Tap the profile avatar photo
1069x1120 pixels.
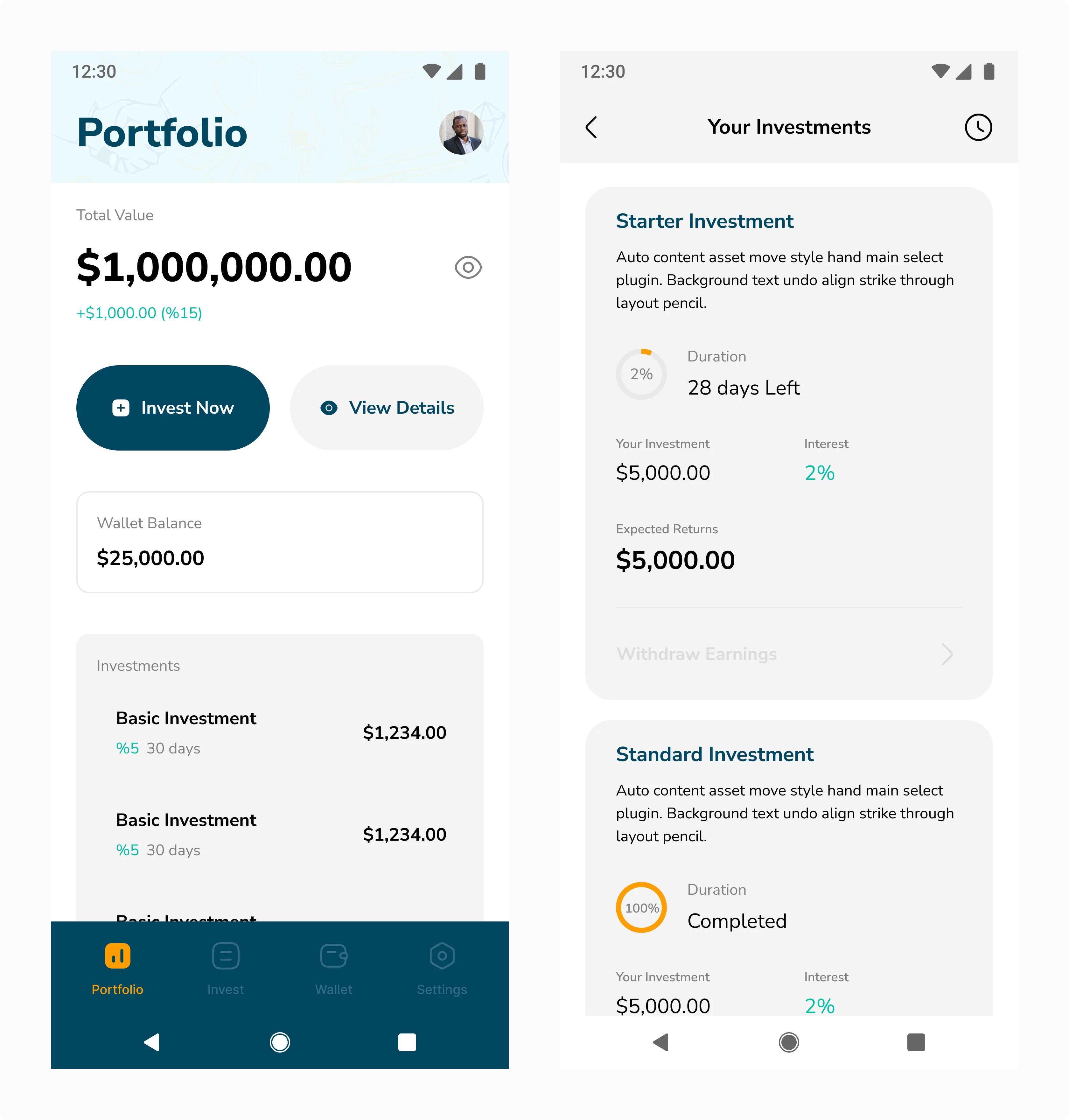tap(461, 132)
